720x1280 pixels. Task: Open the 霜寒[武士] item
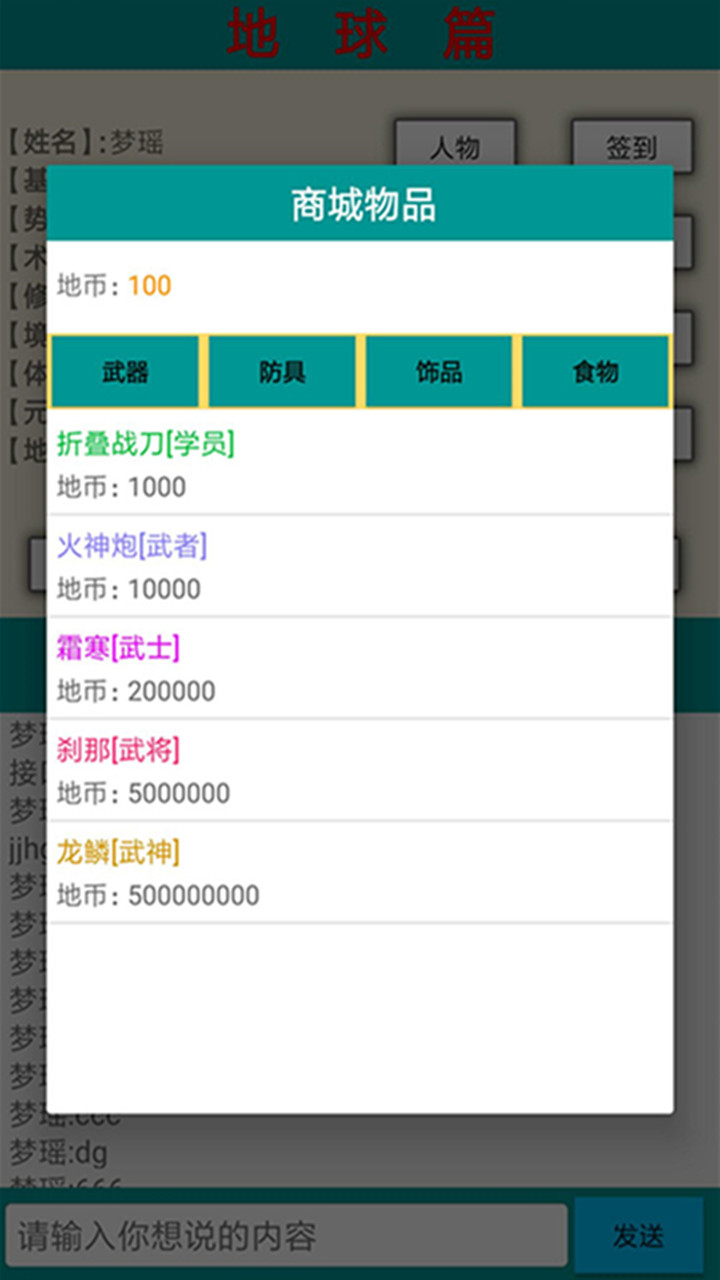(x=359, y=668)
